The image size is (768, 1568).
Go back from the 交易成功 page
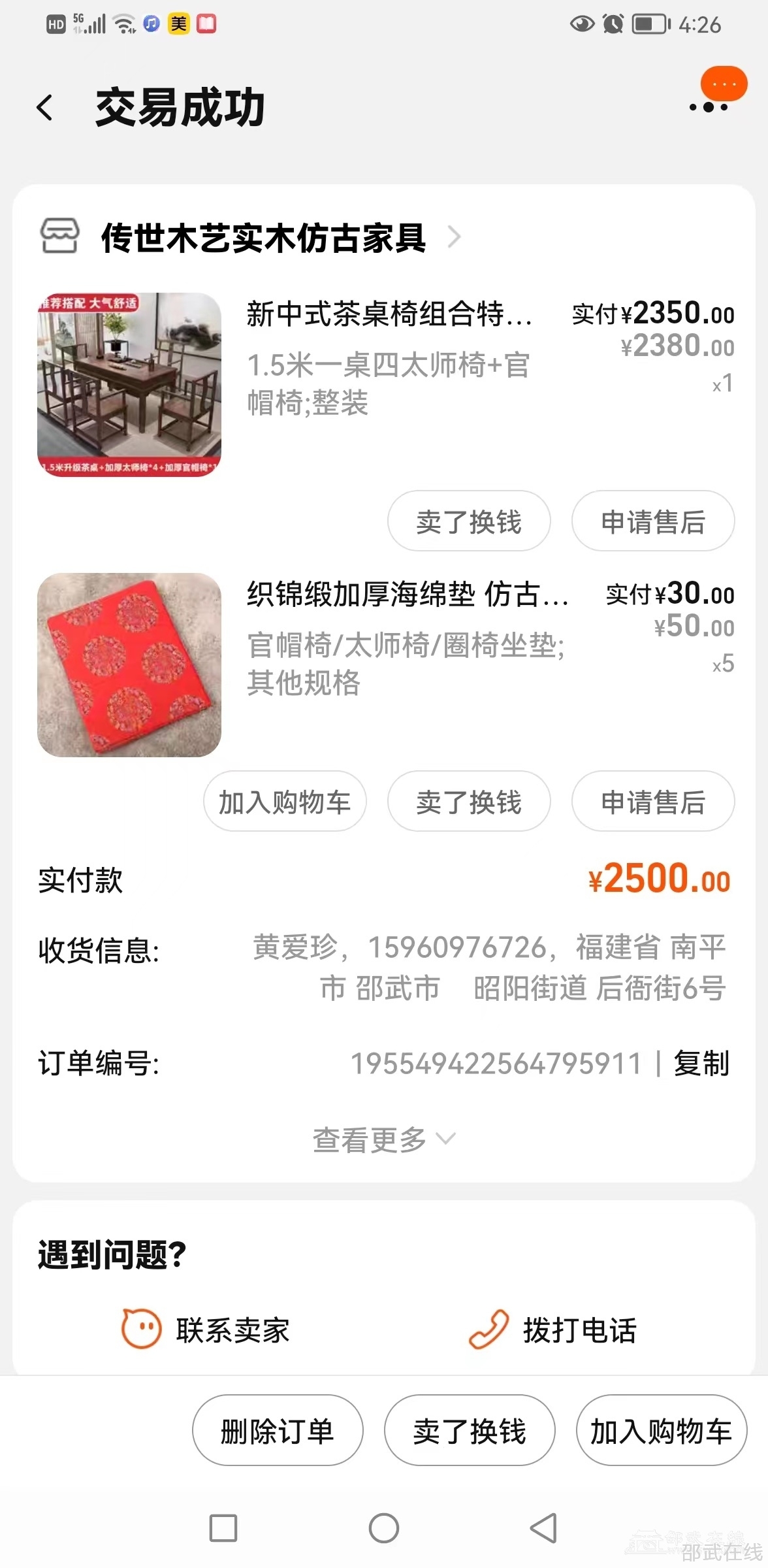coord(44,108)
